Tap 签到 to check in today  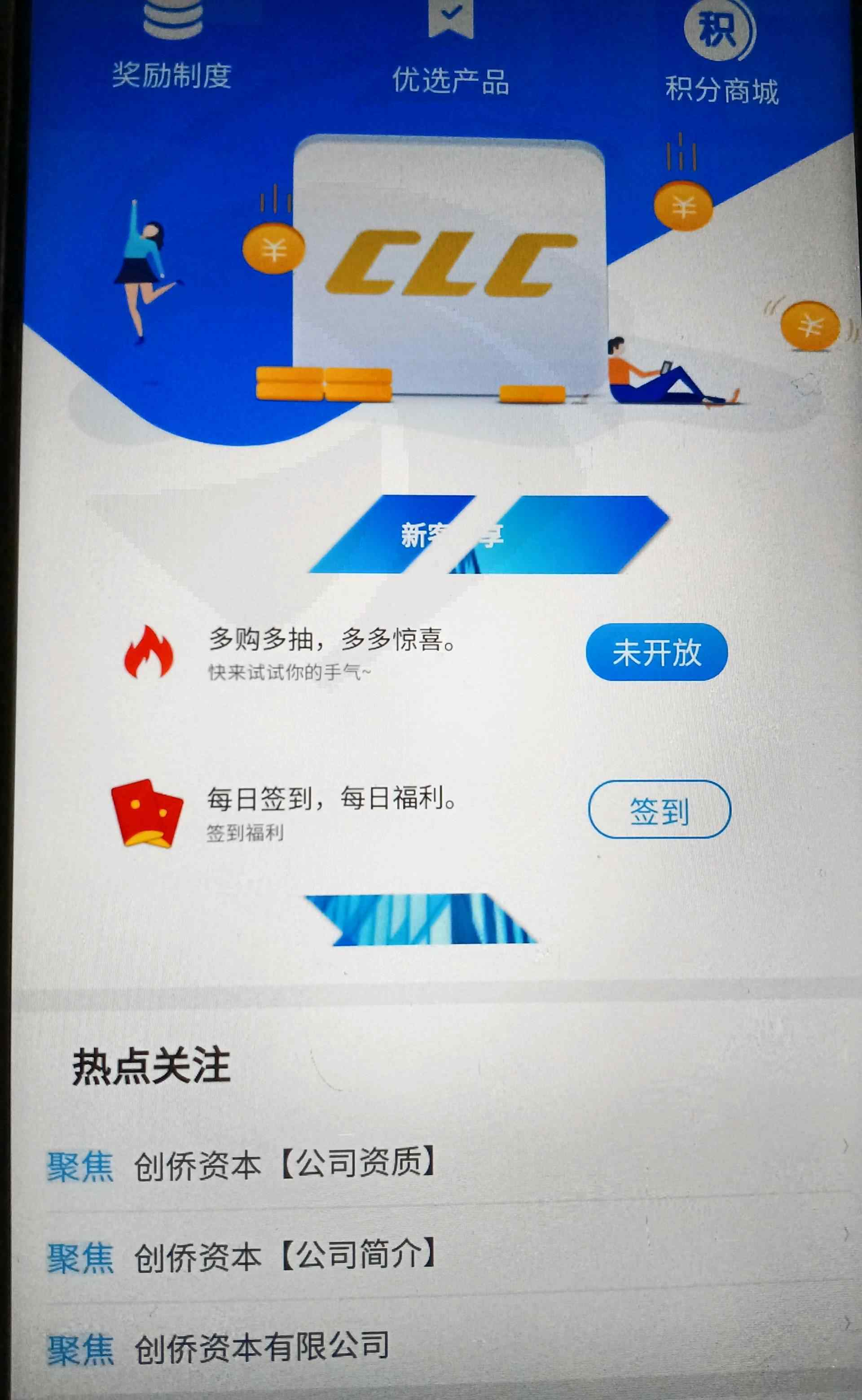[x=660, y=809]
